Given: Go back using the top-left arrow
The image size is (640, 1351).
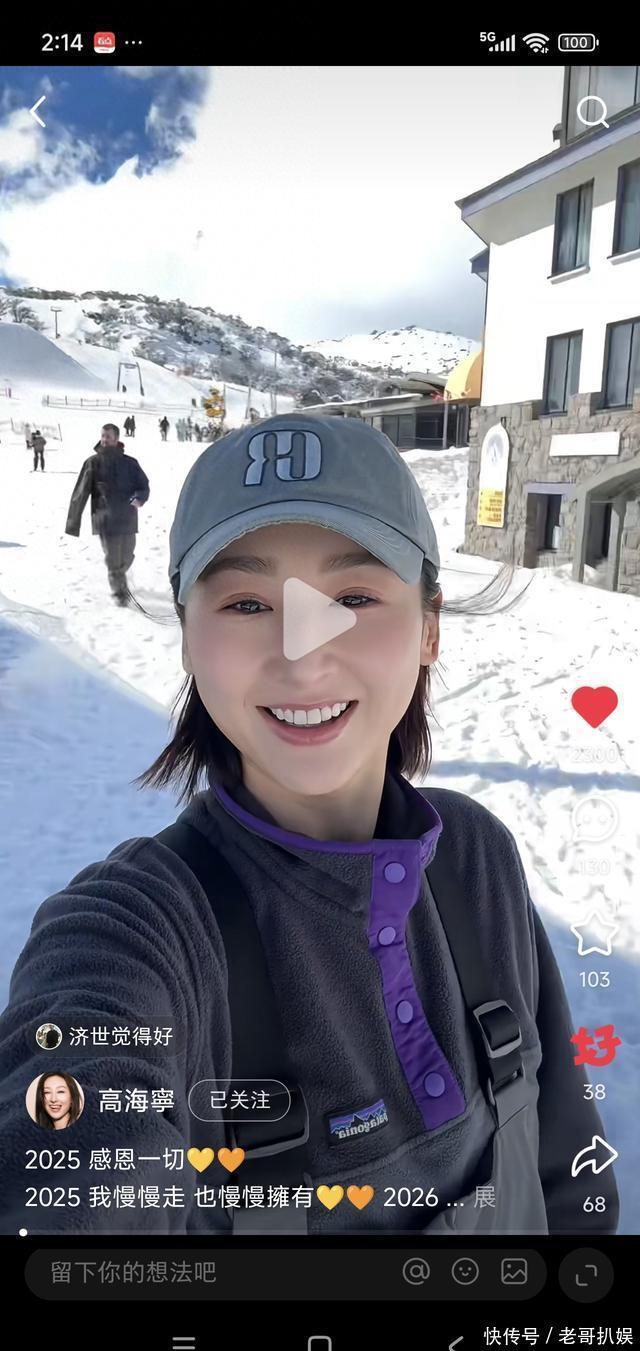Looking at the screenshot, I should coord(37,111).
